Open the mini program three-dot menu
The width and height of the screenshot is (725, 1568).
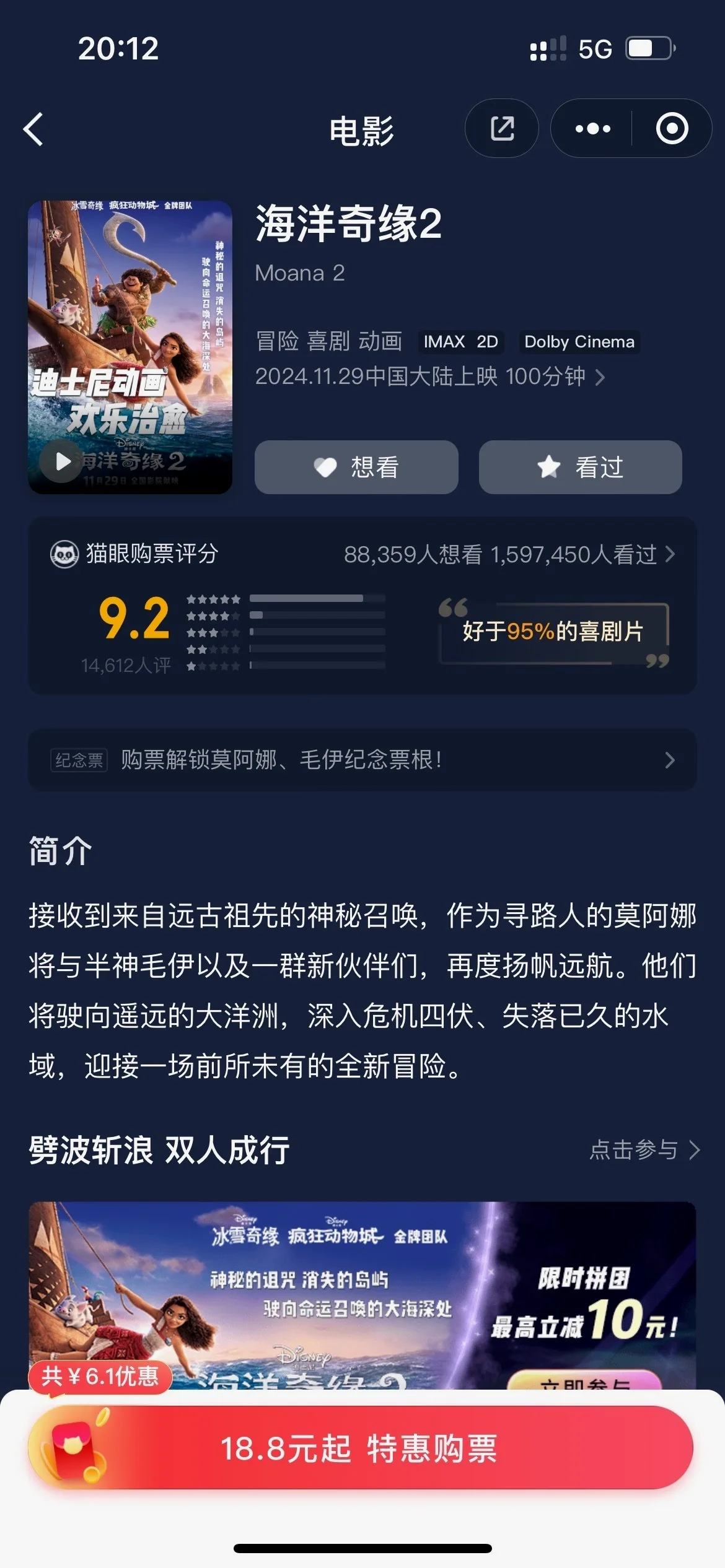coord(592,129)
